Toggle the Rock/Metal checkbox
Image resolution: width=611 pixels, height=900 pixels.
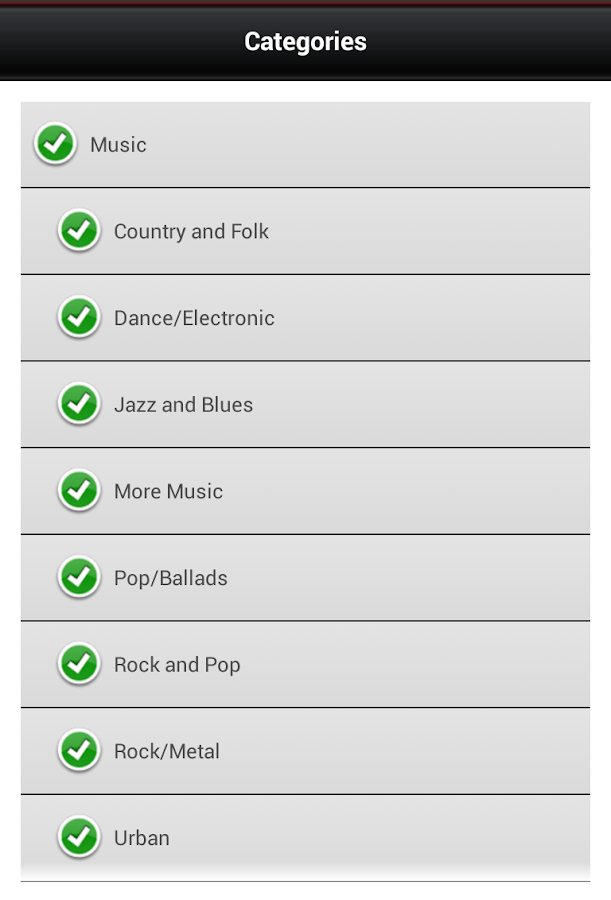pos(79,751)
